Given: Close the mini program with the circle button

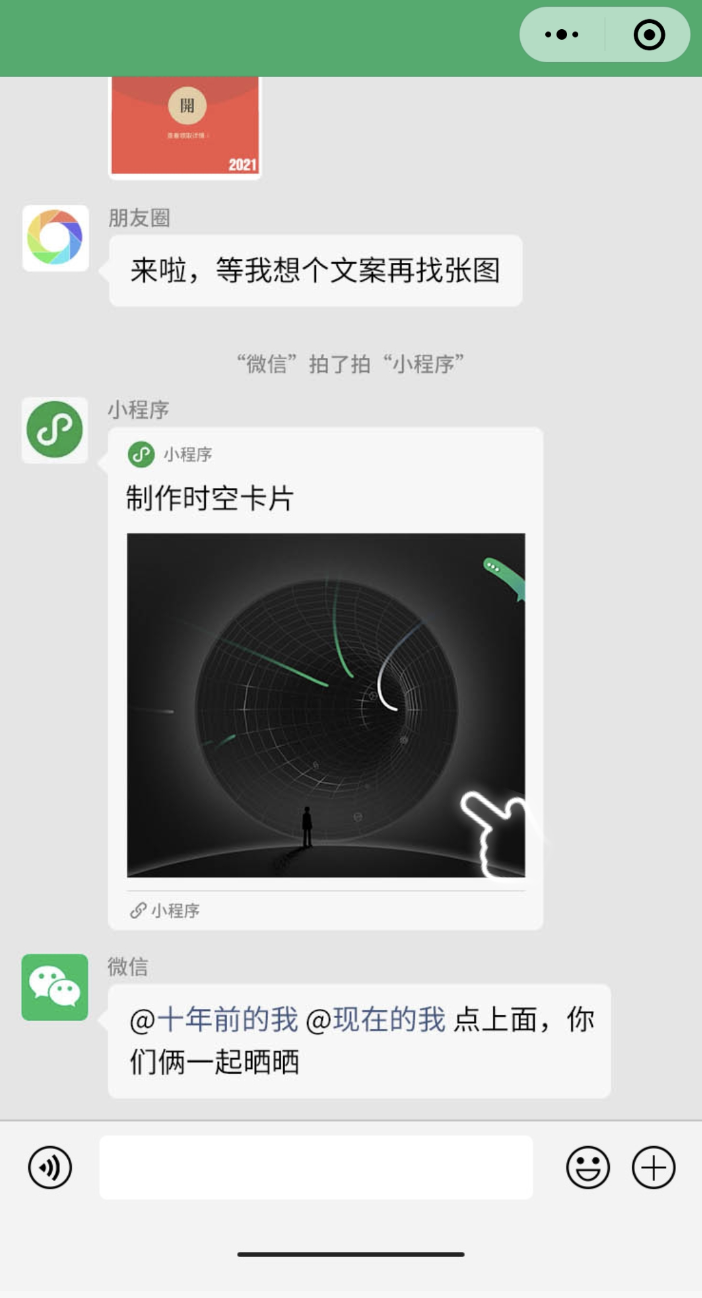Looking at the screenshot, I should [x=649, y=35].
